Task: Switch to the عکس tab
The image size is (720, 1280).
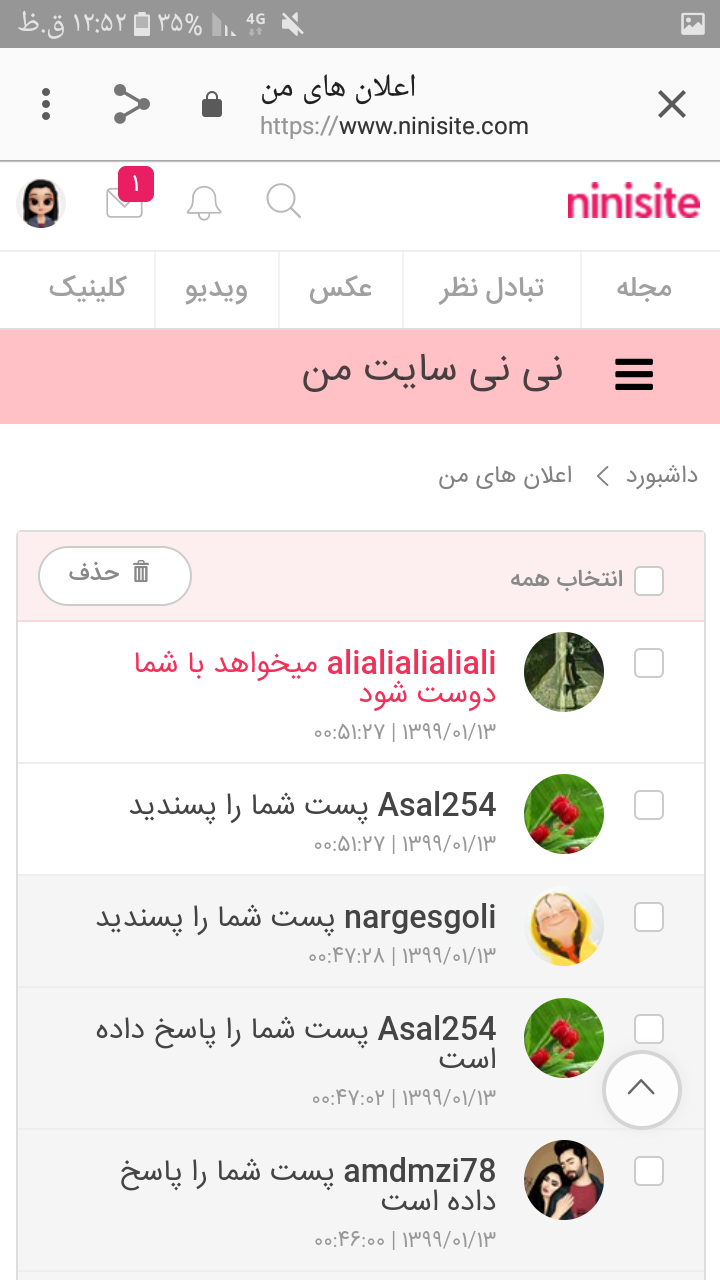Action: click(340, 289)
